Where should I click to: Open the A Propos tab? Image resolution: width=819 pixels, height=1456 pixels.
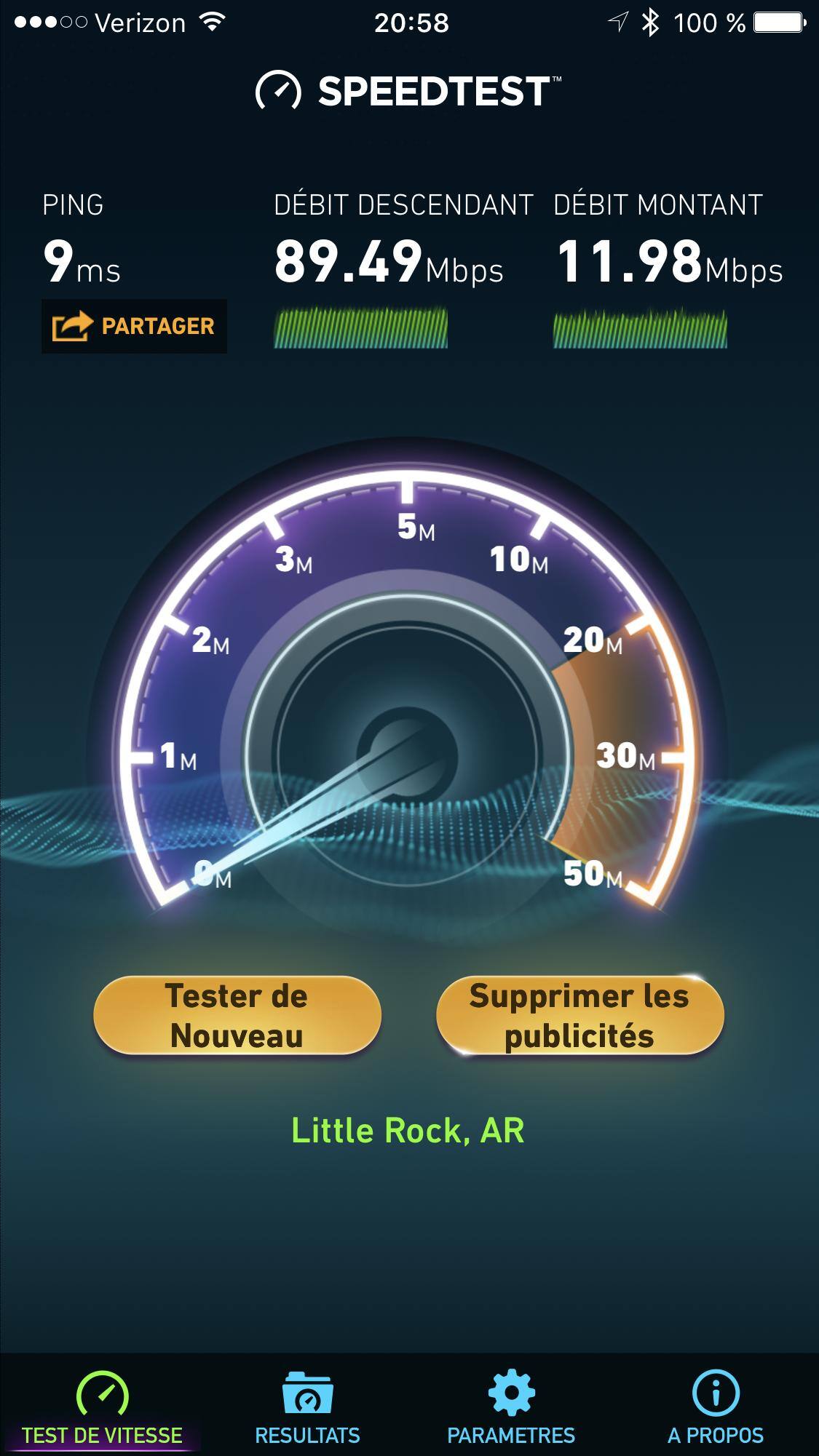click(716, 1408)
